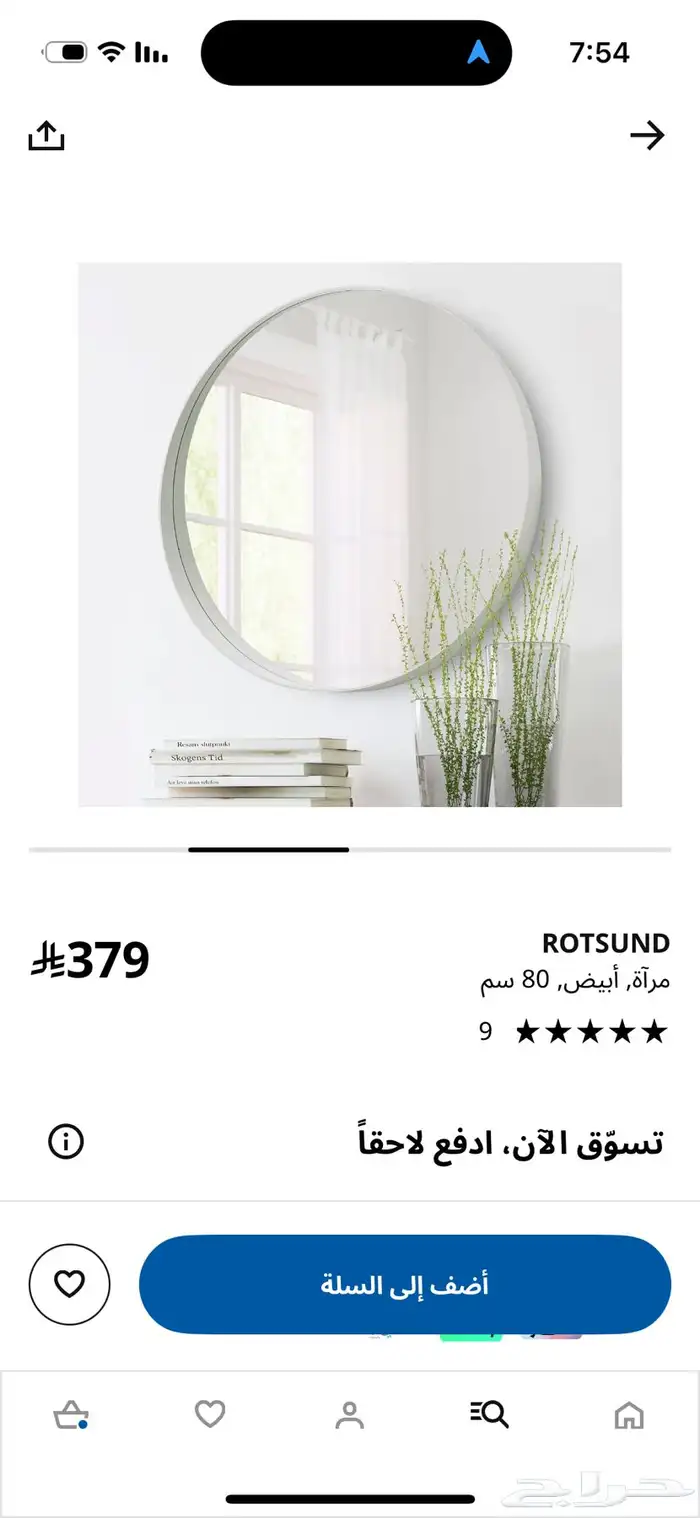Go back using the top arrow
Viewport: 700px width, 1518px height.
point(647,136)
